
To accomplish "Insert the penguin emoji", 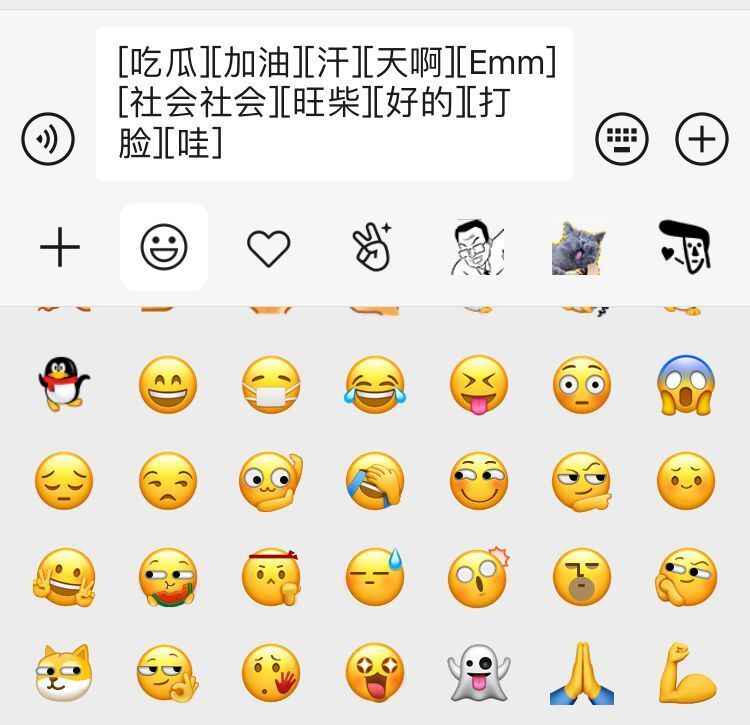I will [x=64, y=384].
